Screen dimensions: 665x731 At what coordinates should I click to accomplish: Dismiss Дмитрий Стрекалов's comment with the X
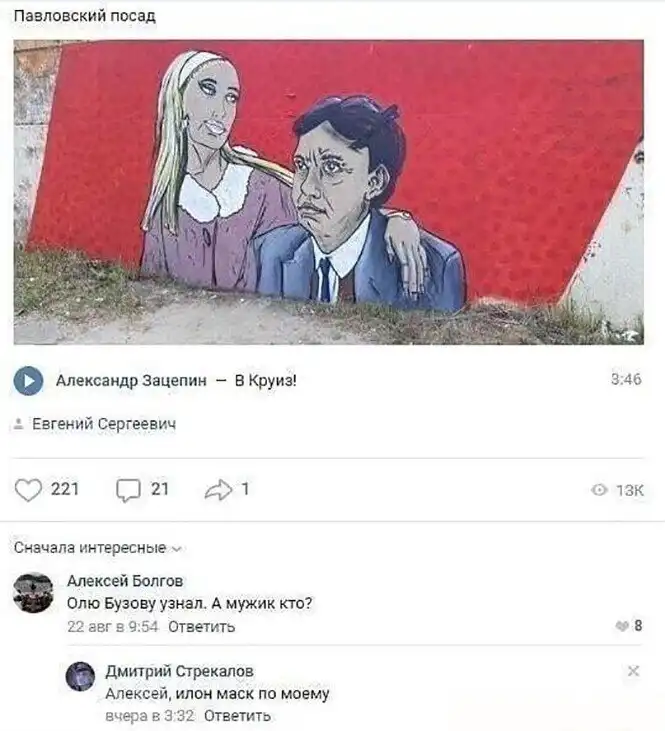click(632, 671)
